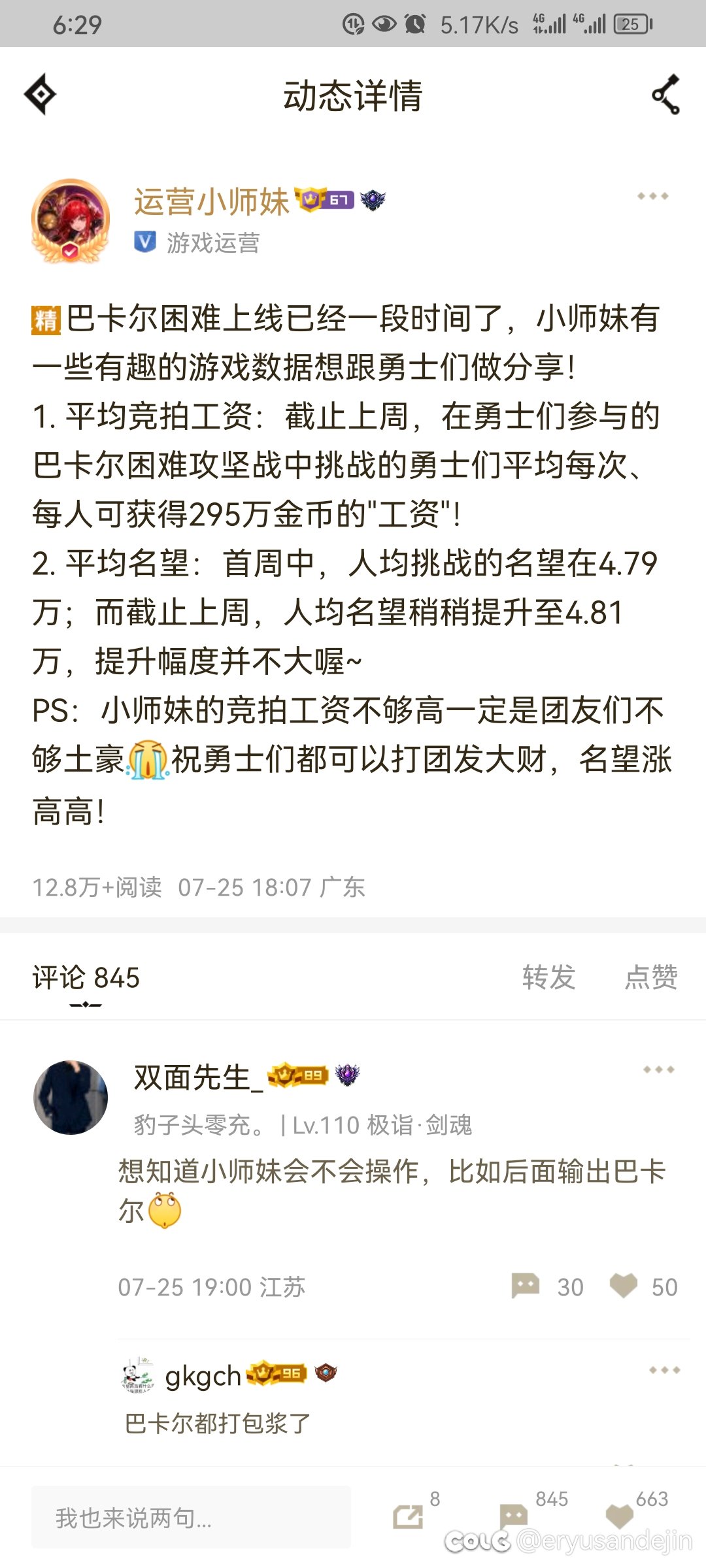Go back using the top-left diamond icon
The height and width of the screenshot is (1568, 706).
coord(41,95)
